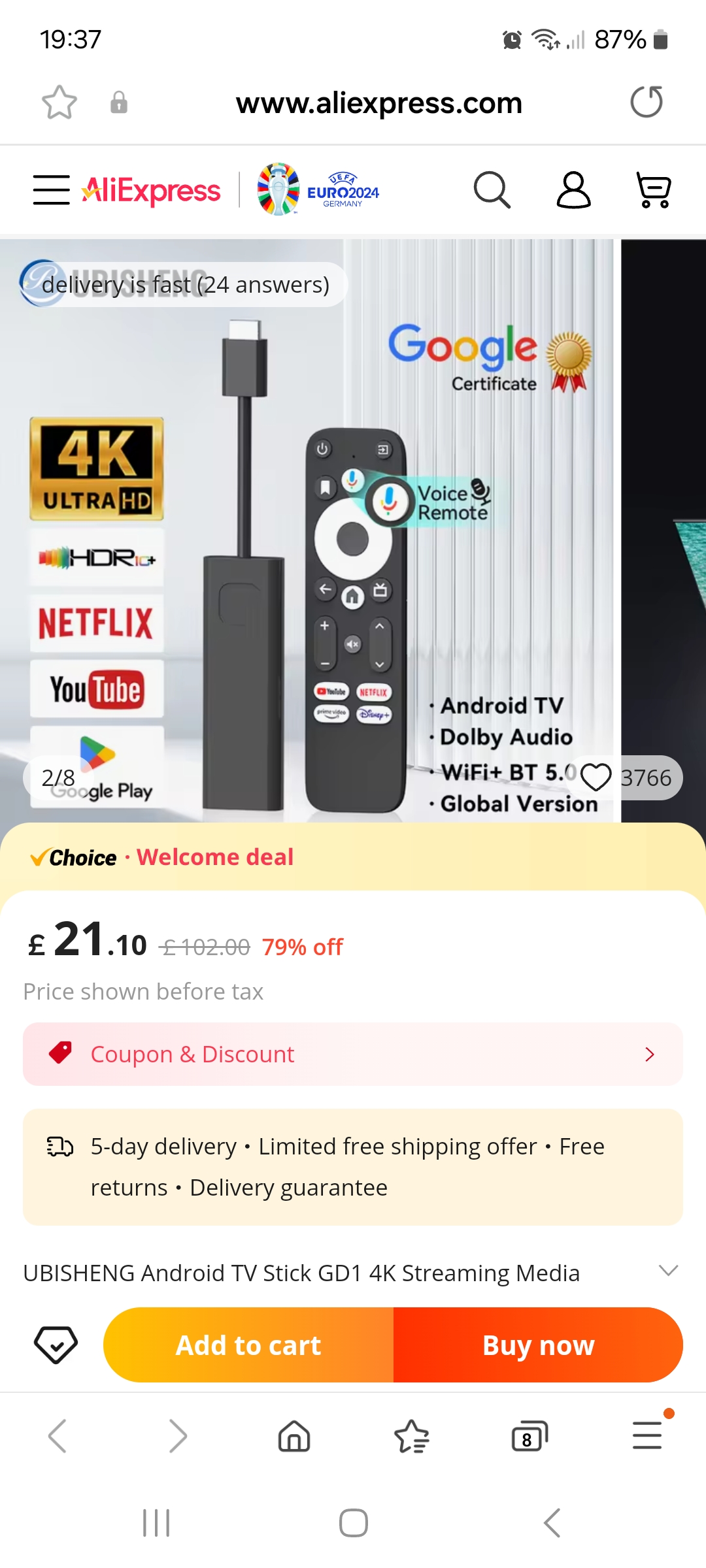Tap Buy now
706x1568 pixels.
538,1345
